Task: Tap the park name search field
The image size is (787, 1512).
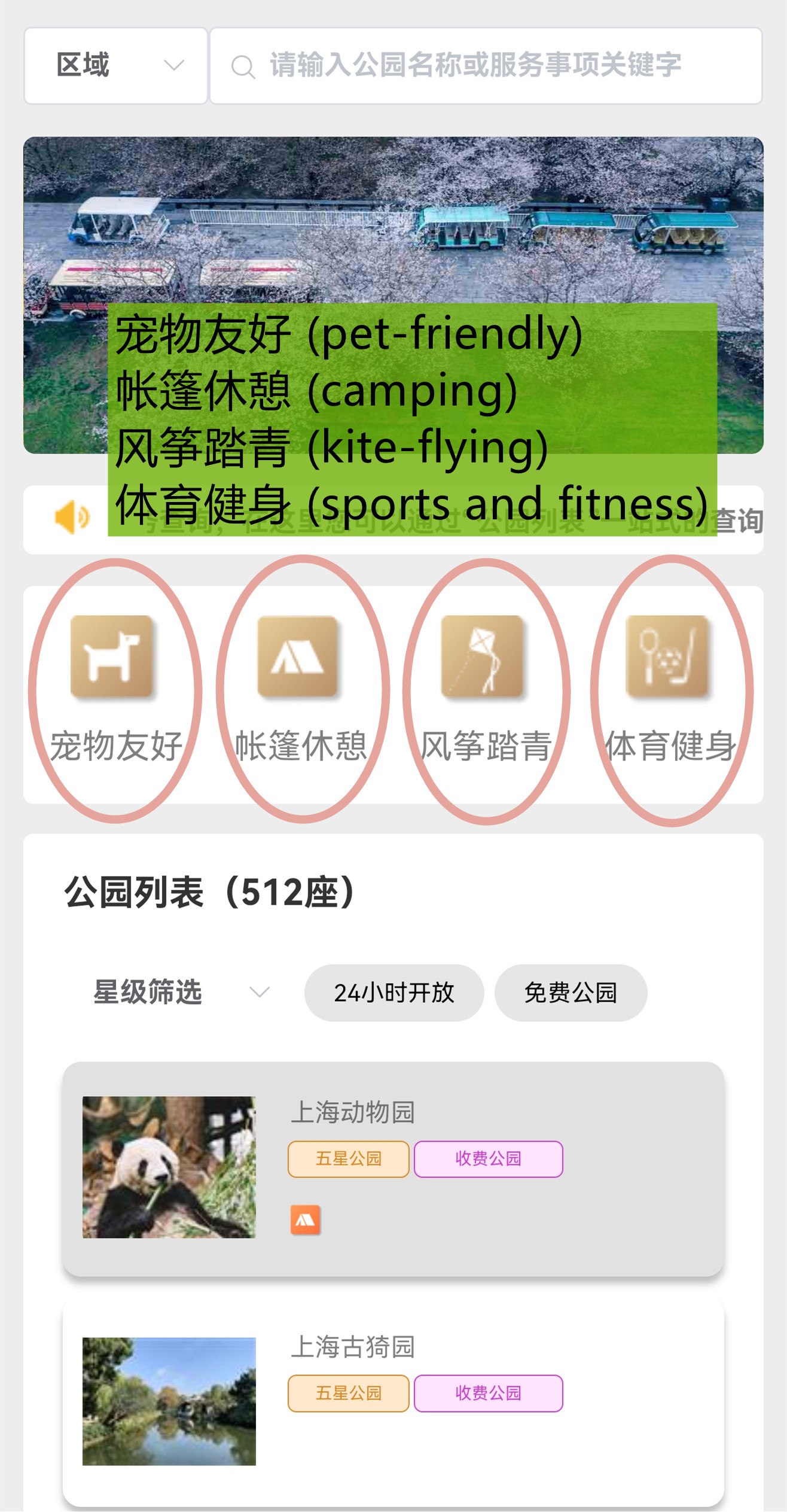Action: 484,66
